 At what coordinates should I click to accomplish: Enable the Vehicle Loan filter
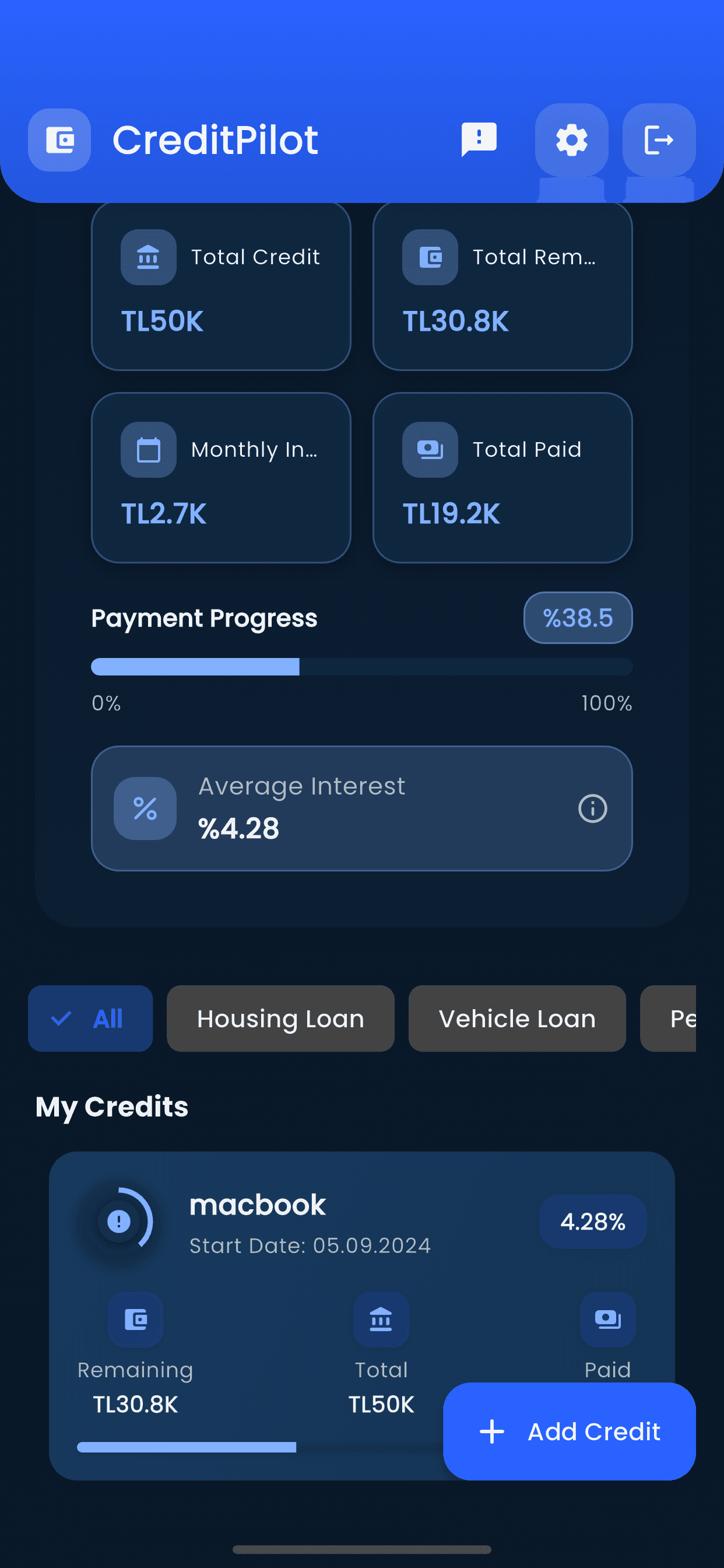pyautogui.click(x=516, y=1019)
